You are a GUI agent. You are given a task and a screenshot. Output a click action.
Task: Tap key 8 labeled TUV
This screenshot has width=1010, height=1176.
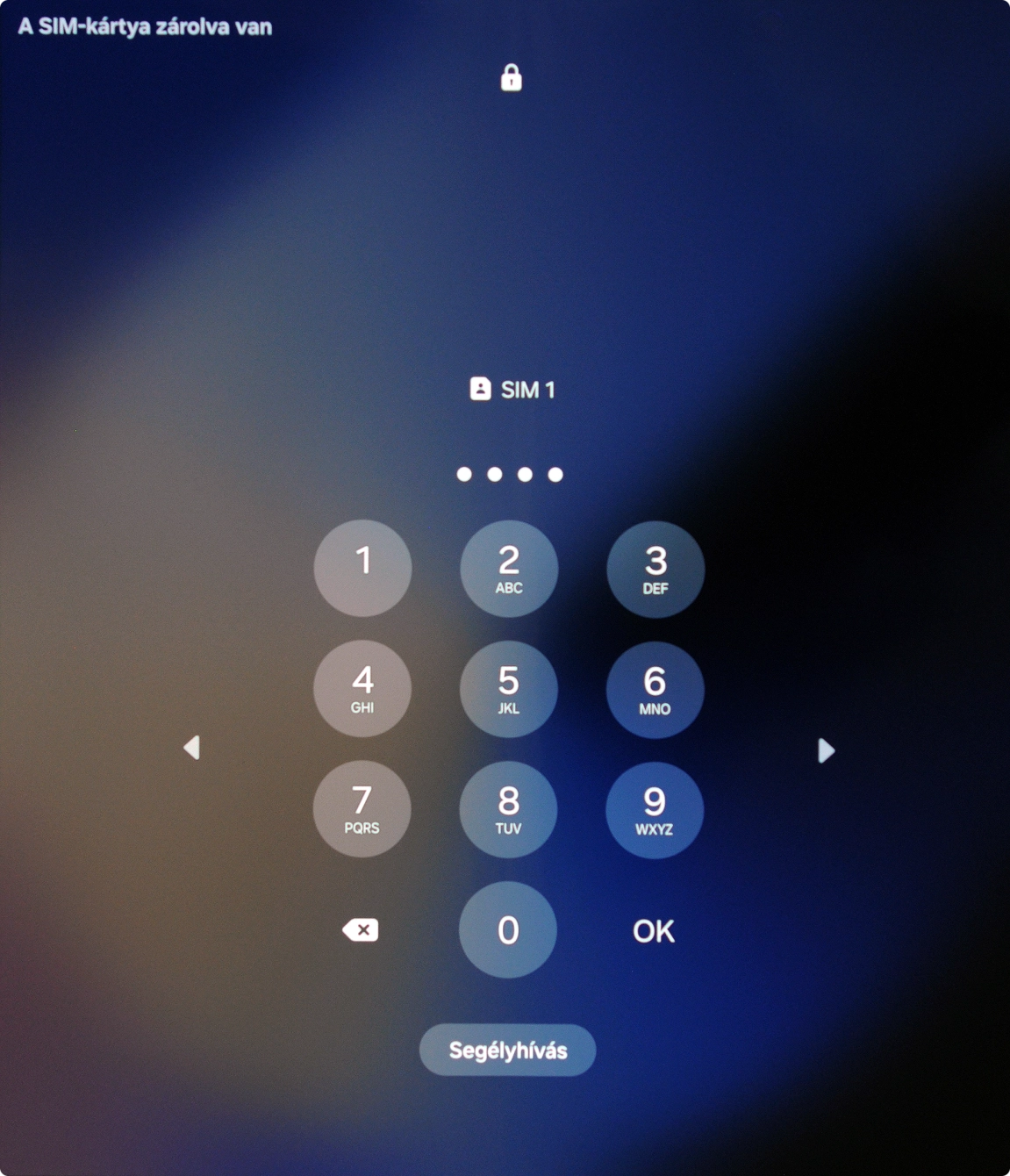click(508, 809)
